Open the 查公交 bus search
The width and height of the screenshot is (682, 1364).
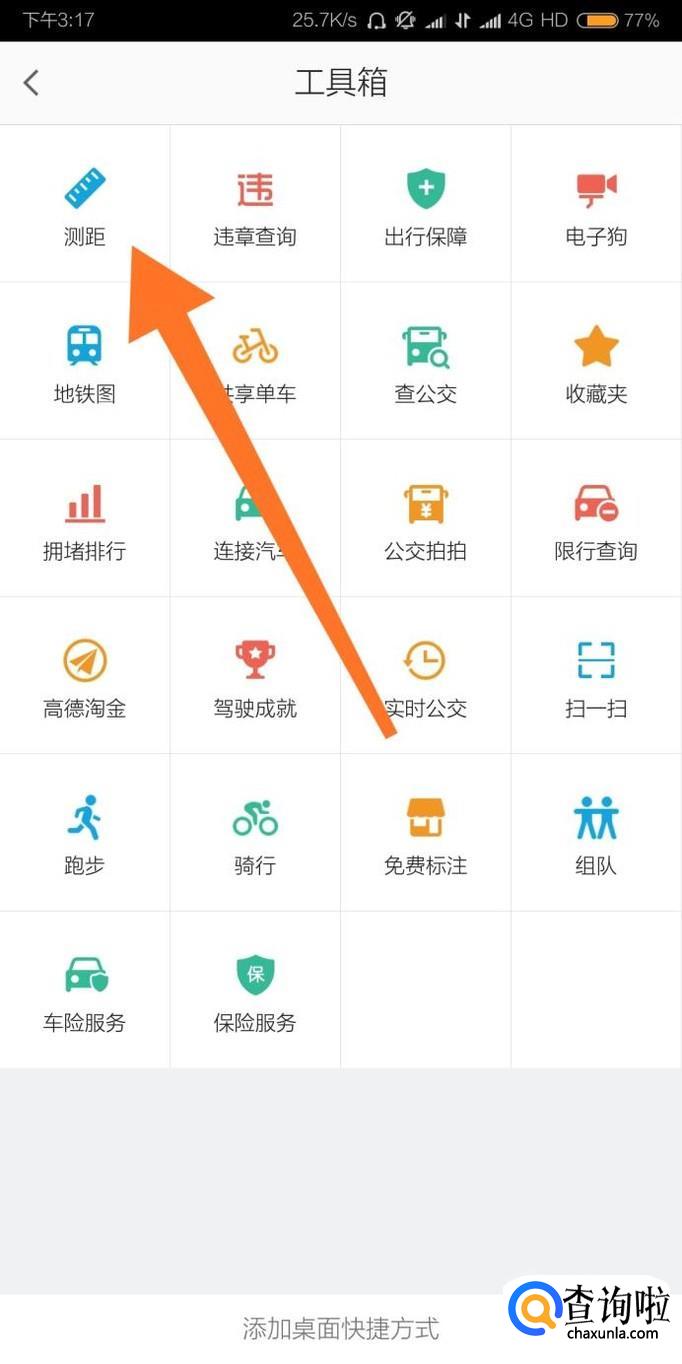point(426,362)
